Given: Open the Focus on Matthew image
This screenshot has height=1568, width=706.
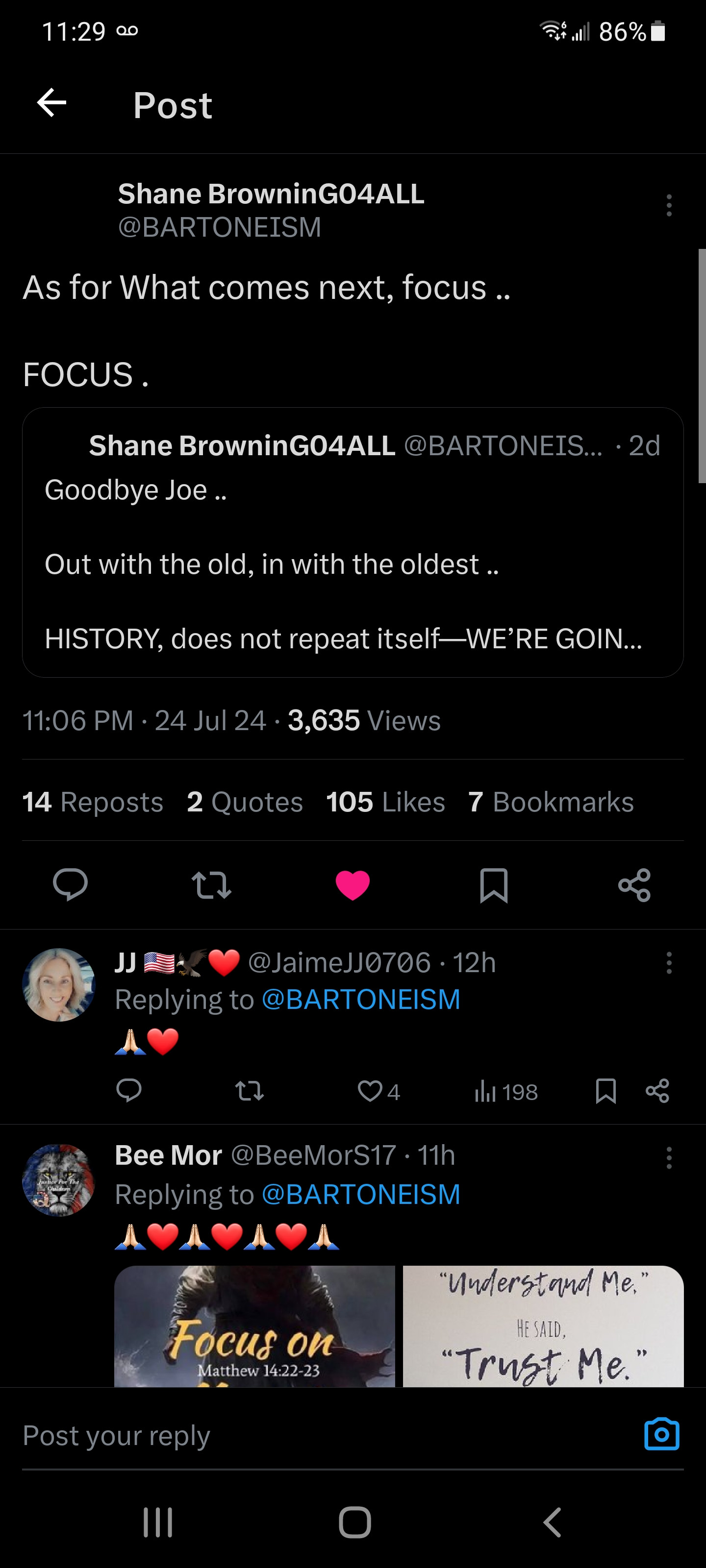Looking at the screenshot, I should tap(254, 1326).
